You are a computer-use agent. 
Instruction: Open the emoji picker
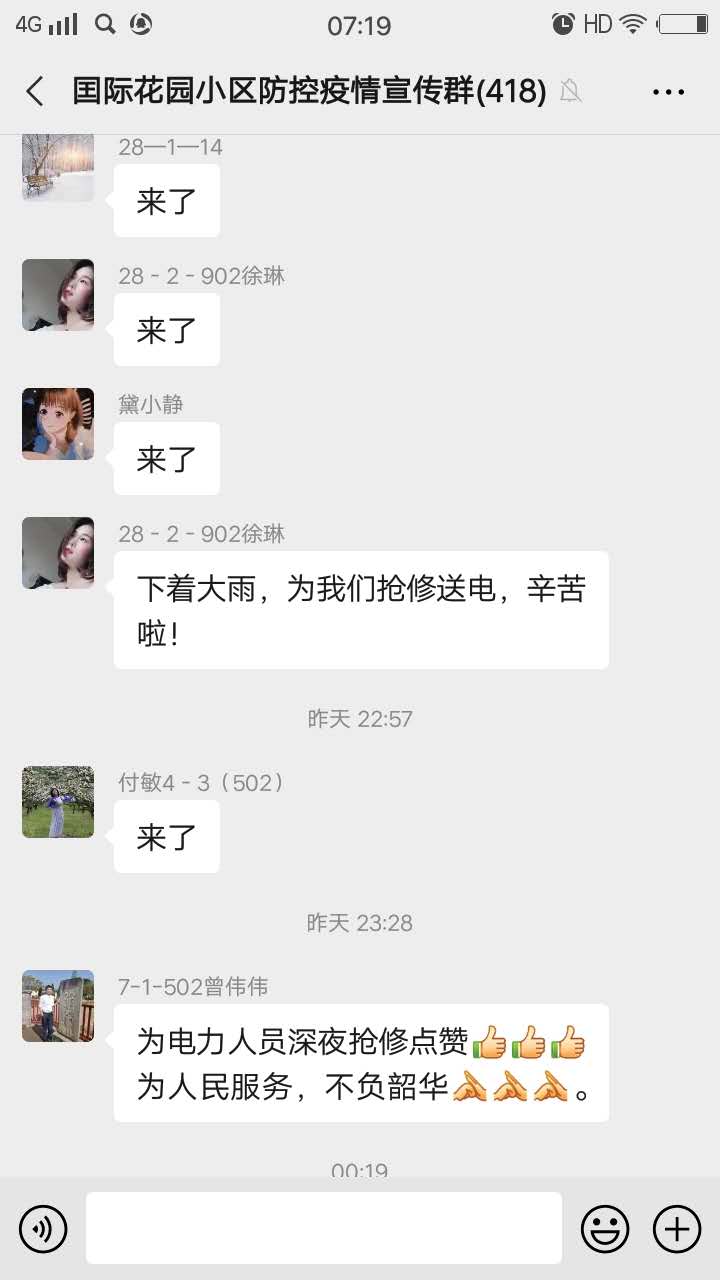pyautogui.click(x=605, y=1228)
